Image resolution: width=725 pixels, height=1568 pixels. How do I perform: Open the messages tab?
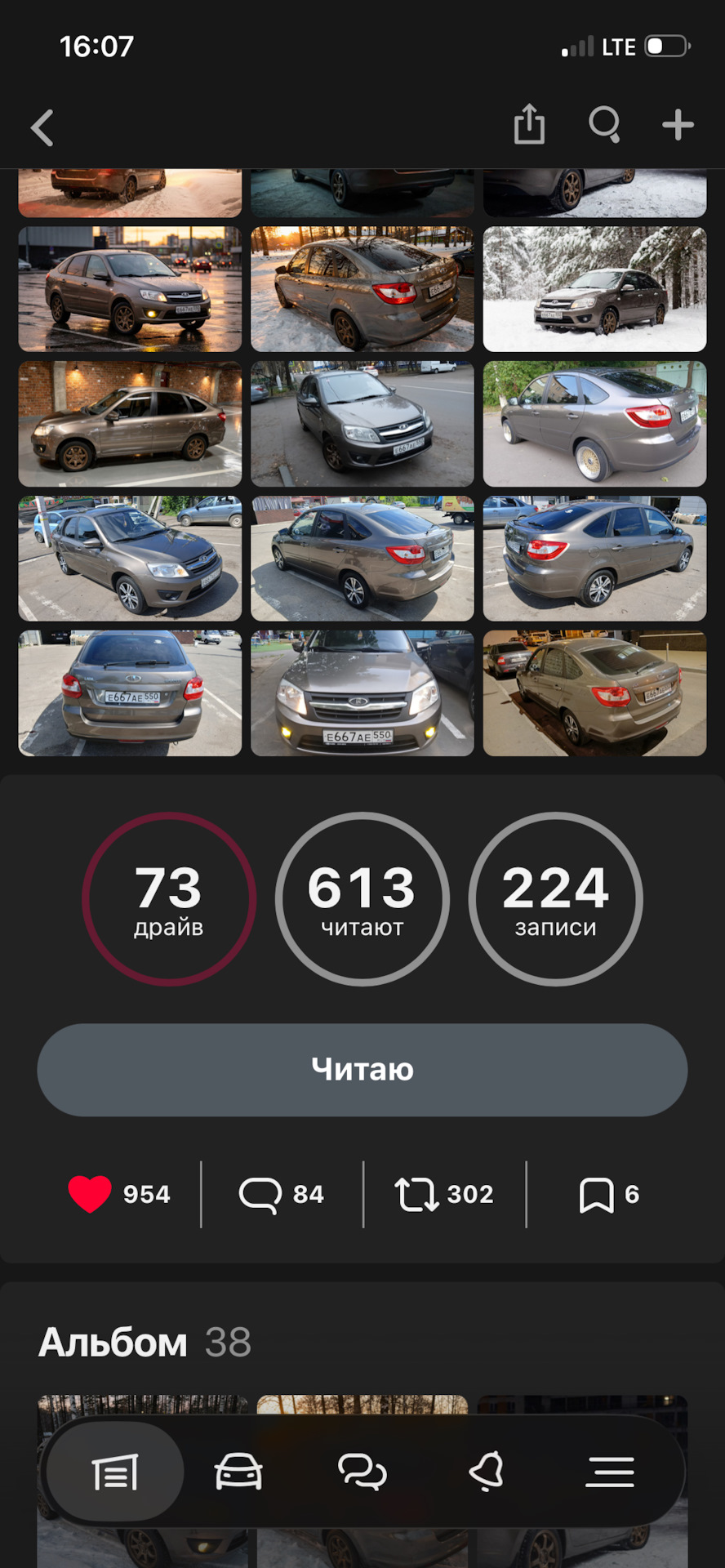click(362, 1472)
